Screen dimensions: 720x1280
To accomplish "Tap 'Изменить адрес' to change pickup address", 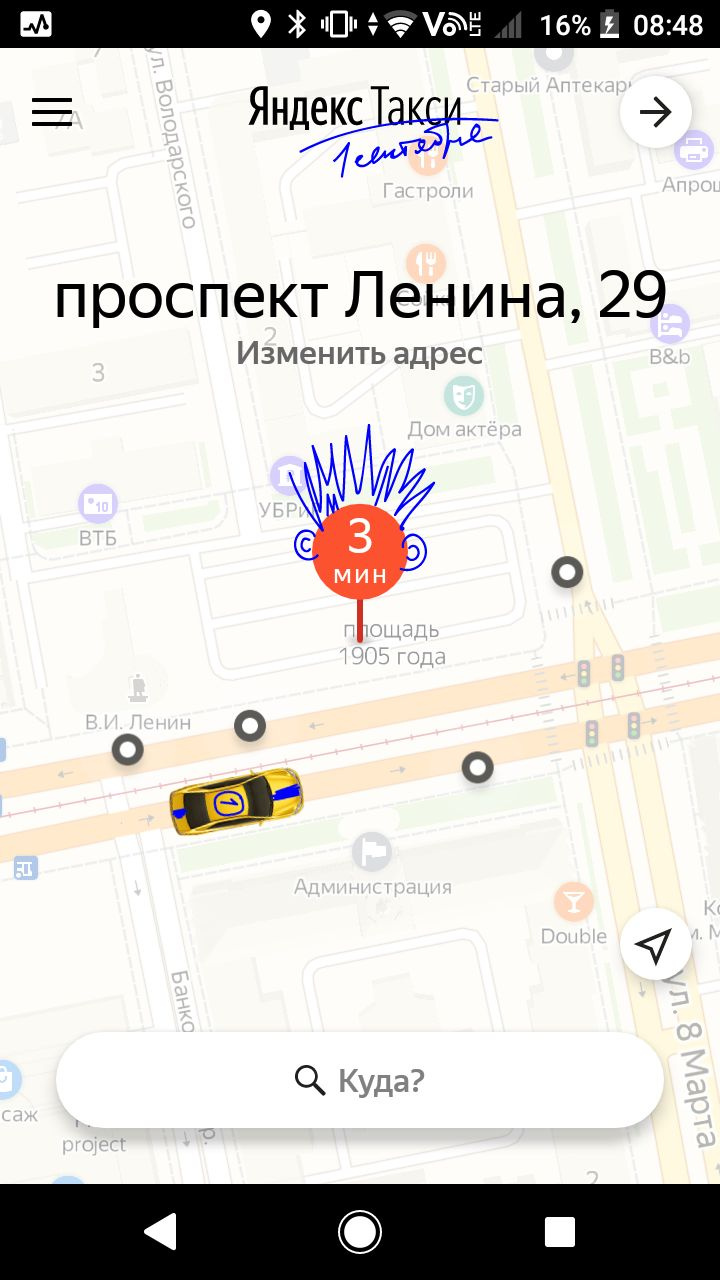I will pos(359,353).
